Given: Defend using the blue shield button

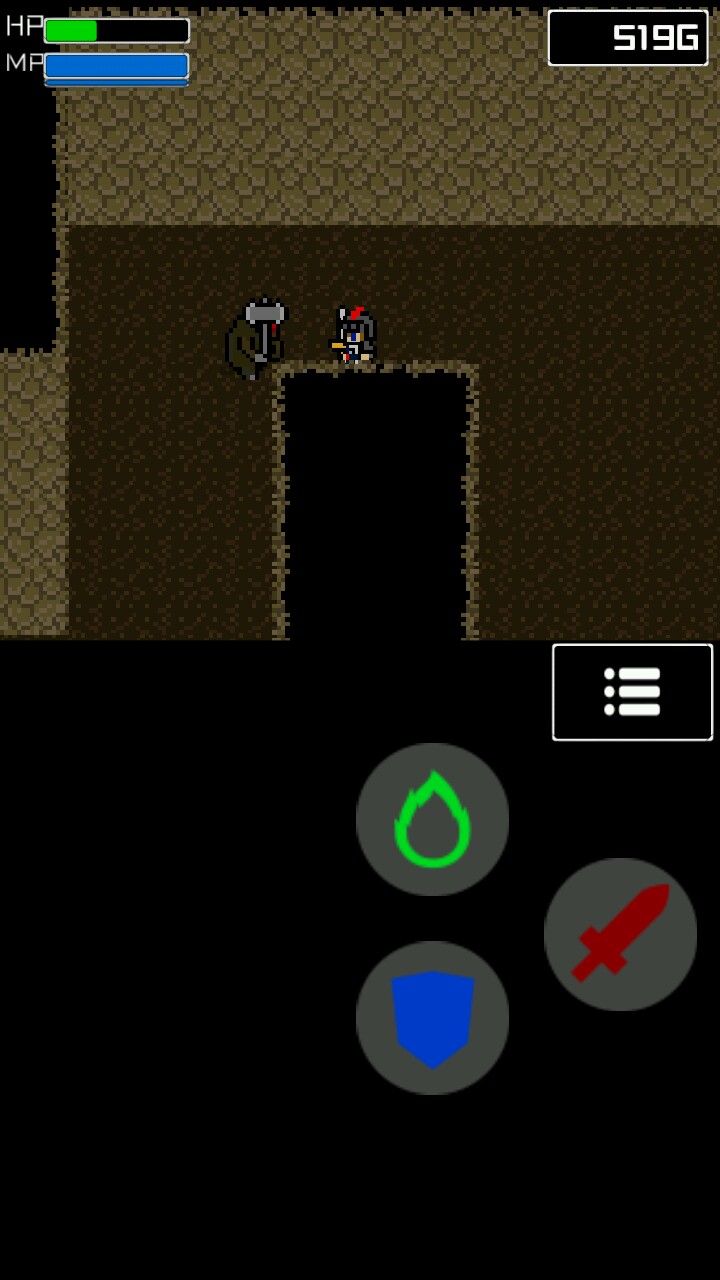Looking at the screenshot, I should (432, 1018).
